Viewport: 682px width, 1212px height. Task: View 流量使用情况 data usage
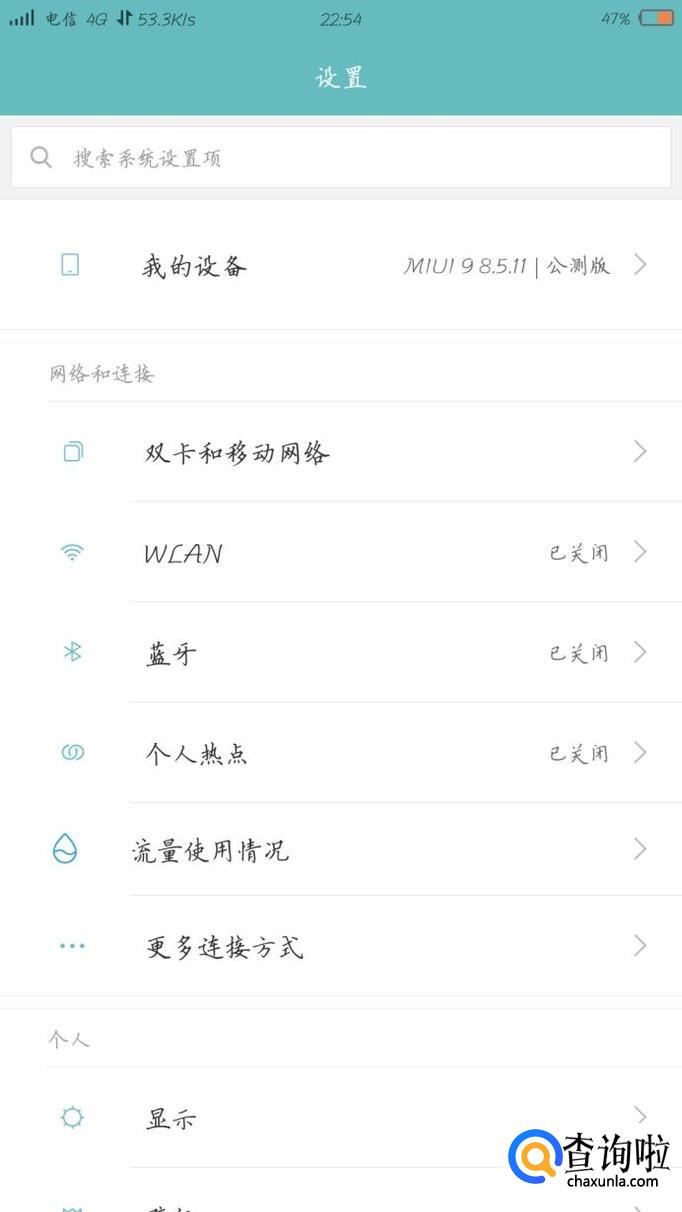point(340,850)
